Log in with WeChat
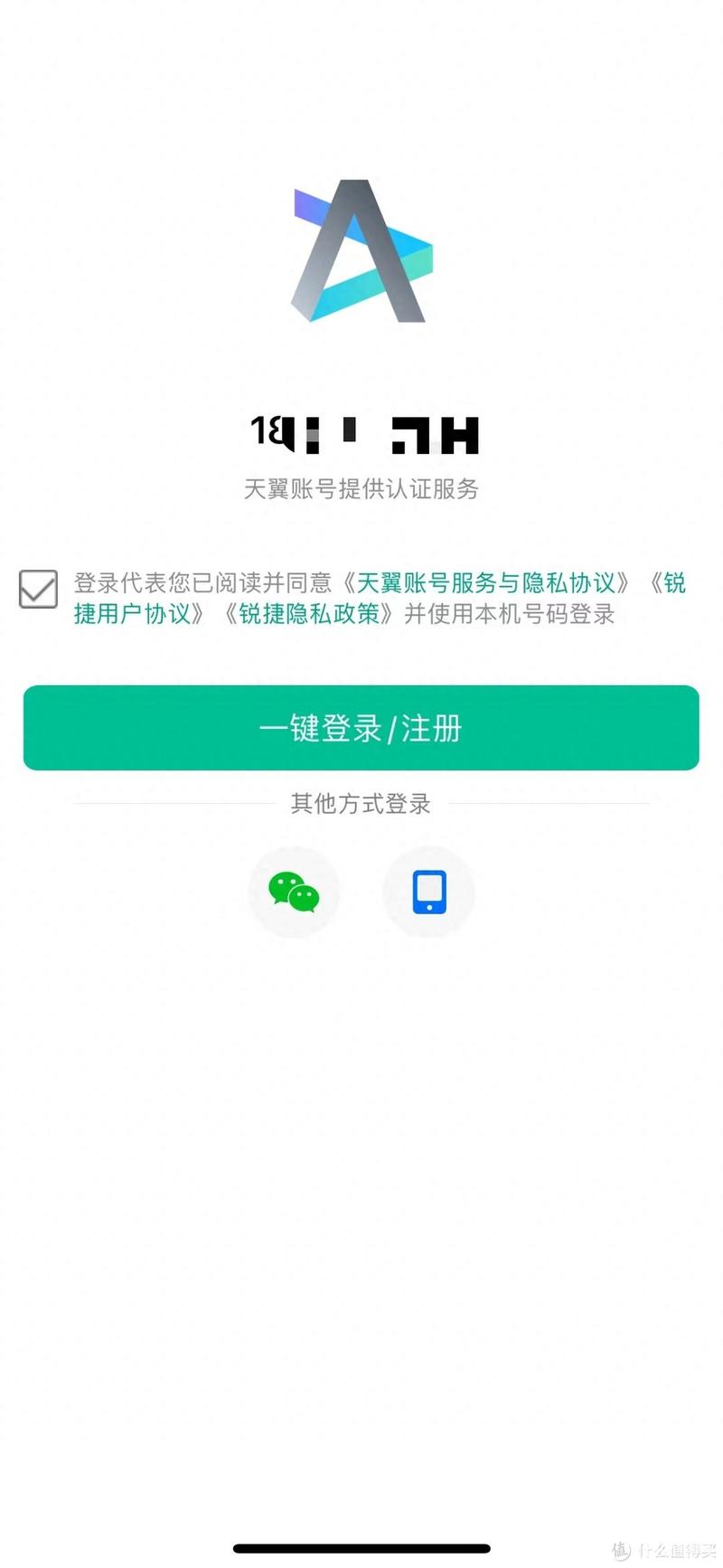Screen dimensions: 723x1568 click(294, 892)
